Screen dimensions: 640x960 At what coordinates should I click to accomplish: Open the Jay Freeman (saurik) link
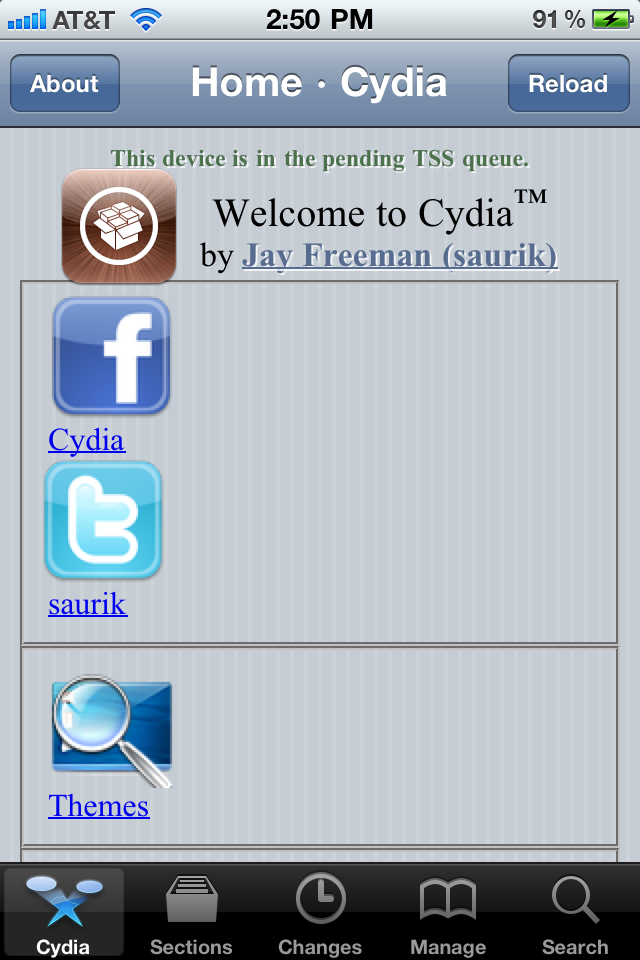[399, 256]
